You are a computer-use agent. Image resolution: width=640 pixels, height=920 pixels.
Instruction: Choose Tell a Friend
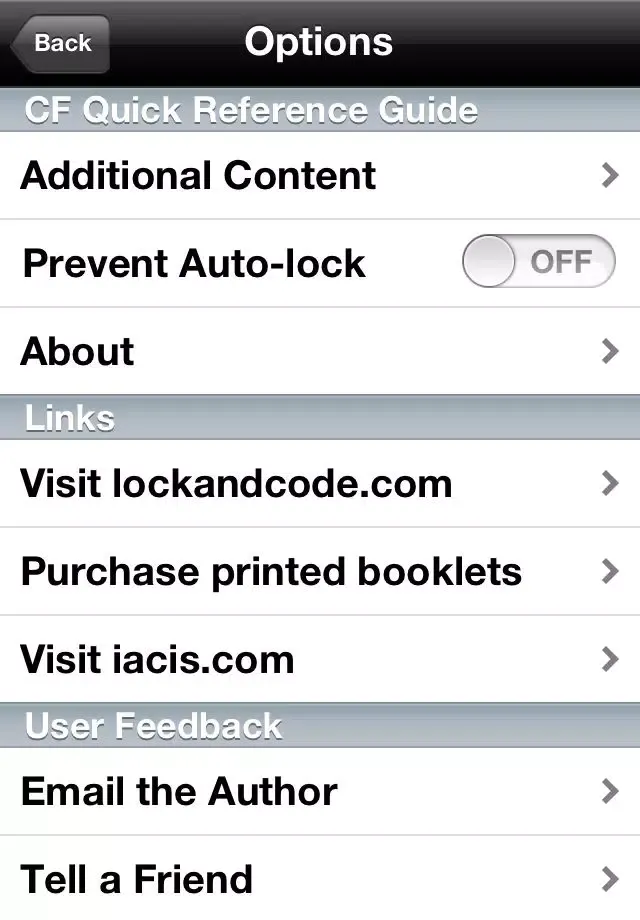[x=320, y=880]
